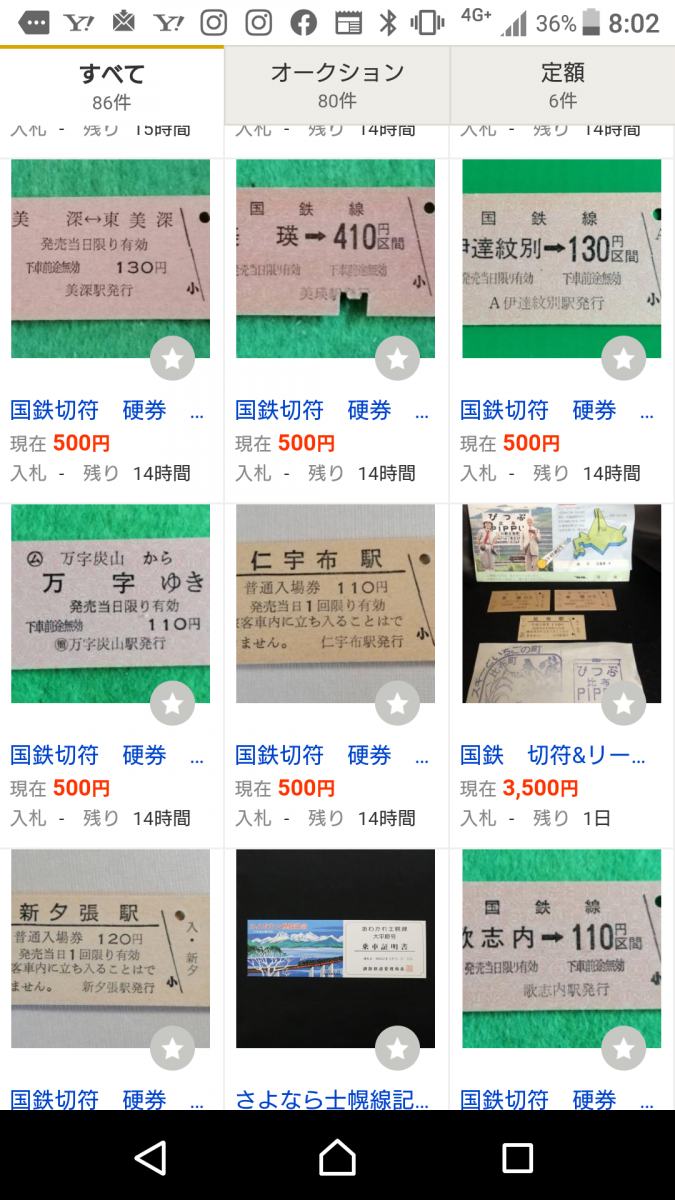Image resolution: width=675 pixels, height=1200 pixels.
Task: Add 新夕張駅 ticket to watchlist
Action: (x=172, y=1049)
